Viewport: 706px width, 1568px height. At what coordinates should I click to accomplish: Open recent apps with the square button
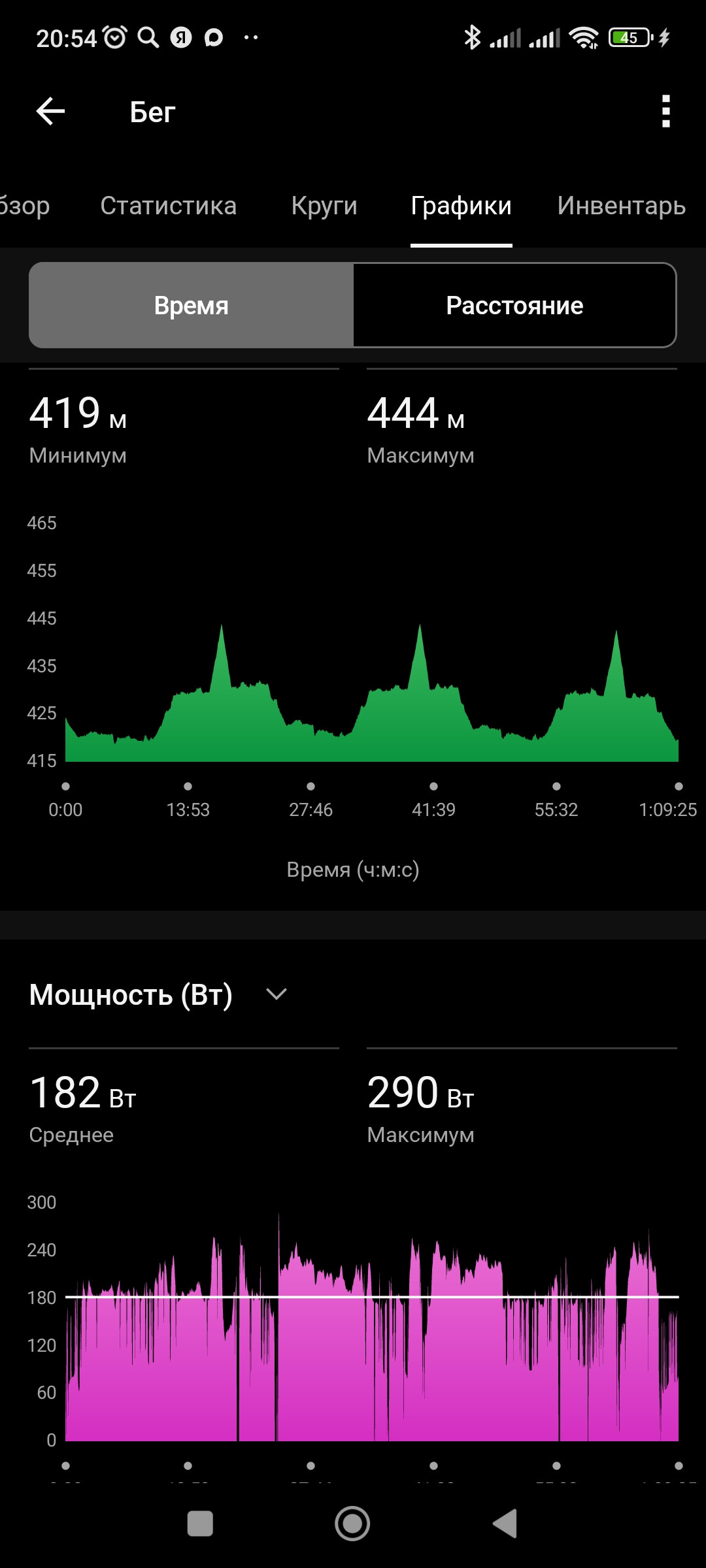pyautogui.click(x=200, y=1524)
